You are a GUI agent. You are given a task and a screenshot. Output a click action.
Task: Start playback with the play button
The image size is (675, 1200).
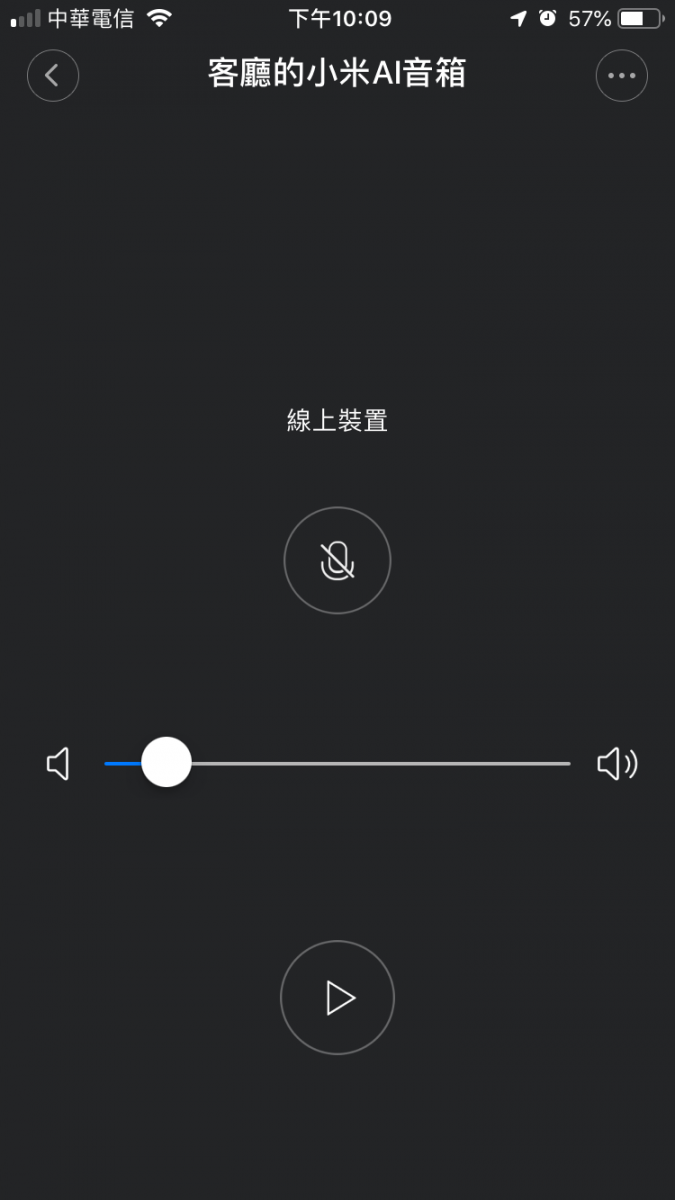coord(338,998)
